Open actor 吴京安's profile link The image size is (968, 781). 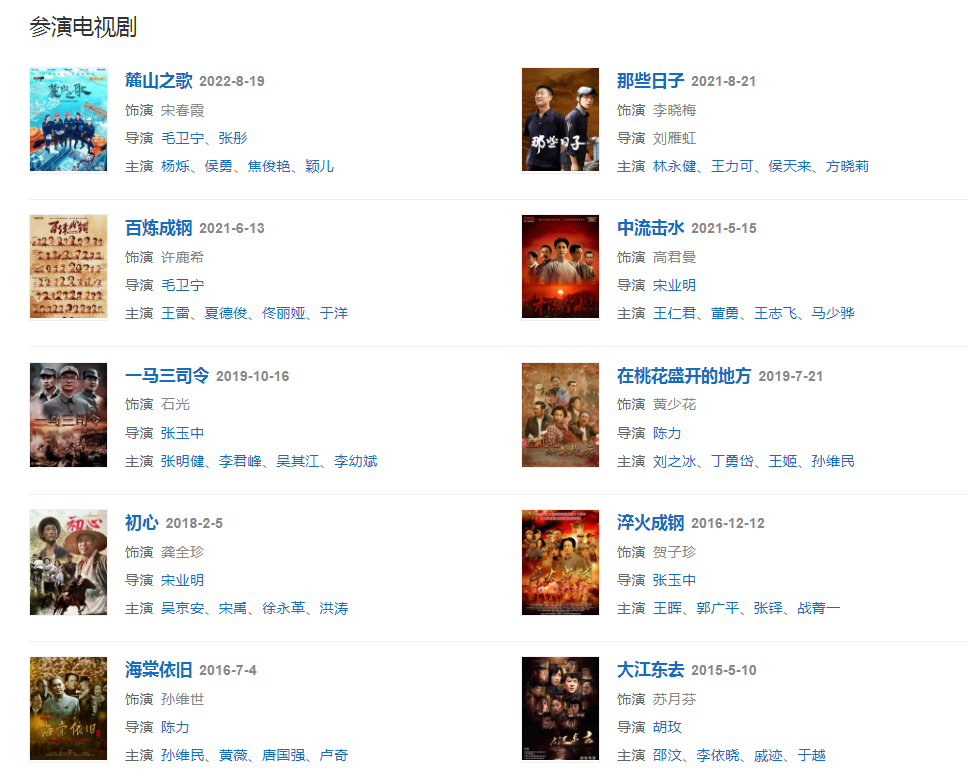182,608
